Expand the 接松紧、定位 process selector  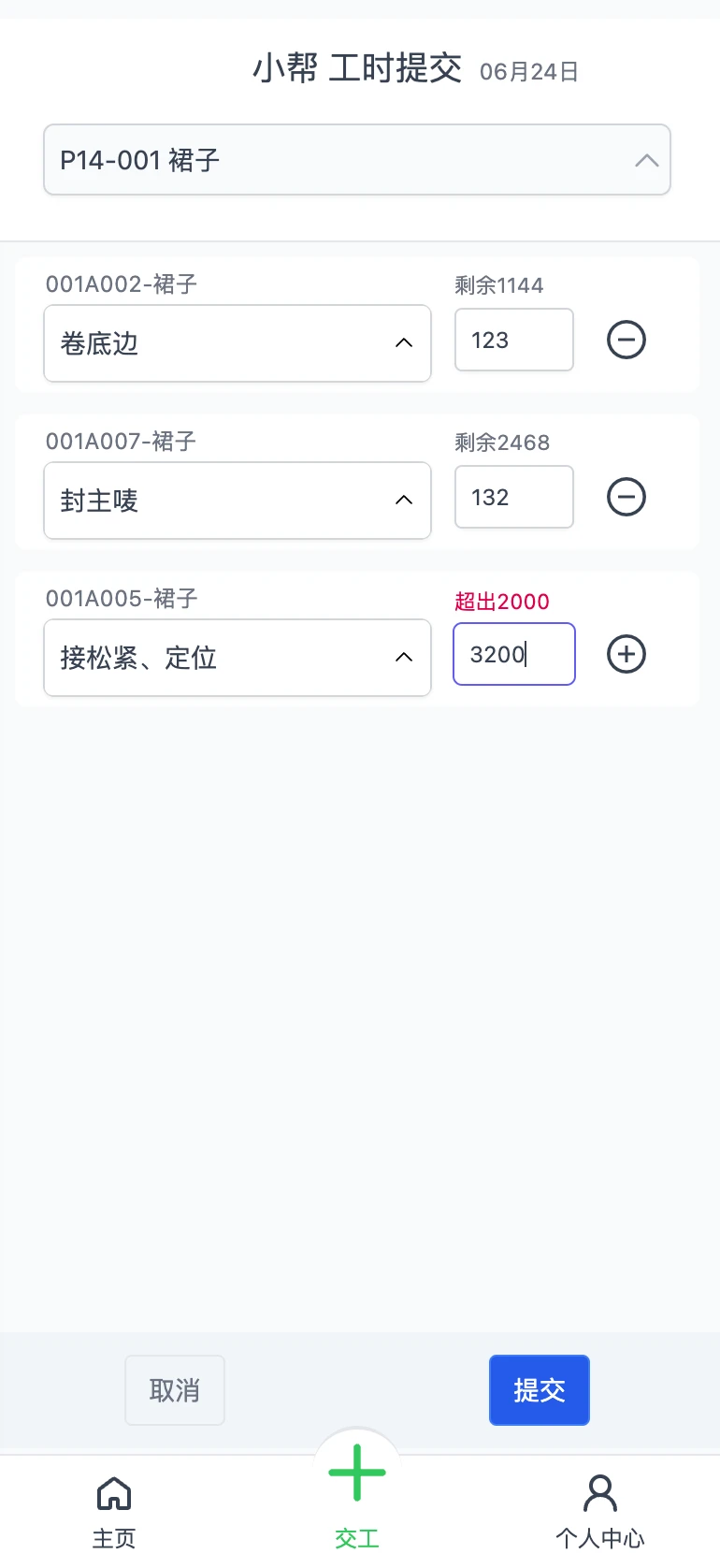point(238,658)
